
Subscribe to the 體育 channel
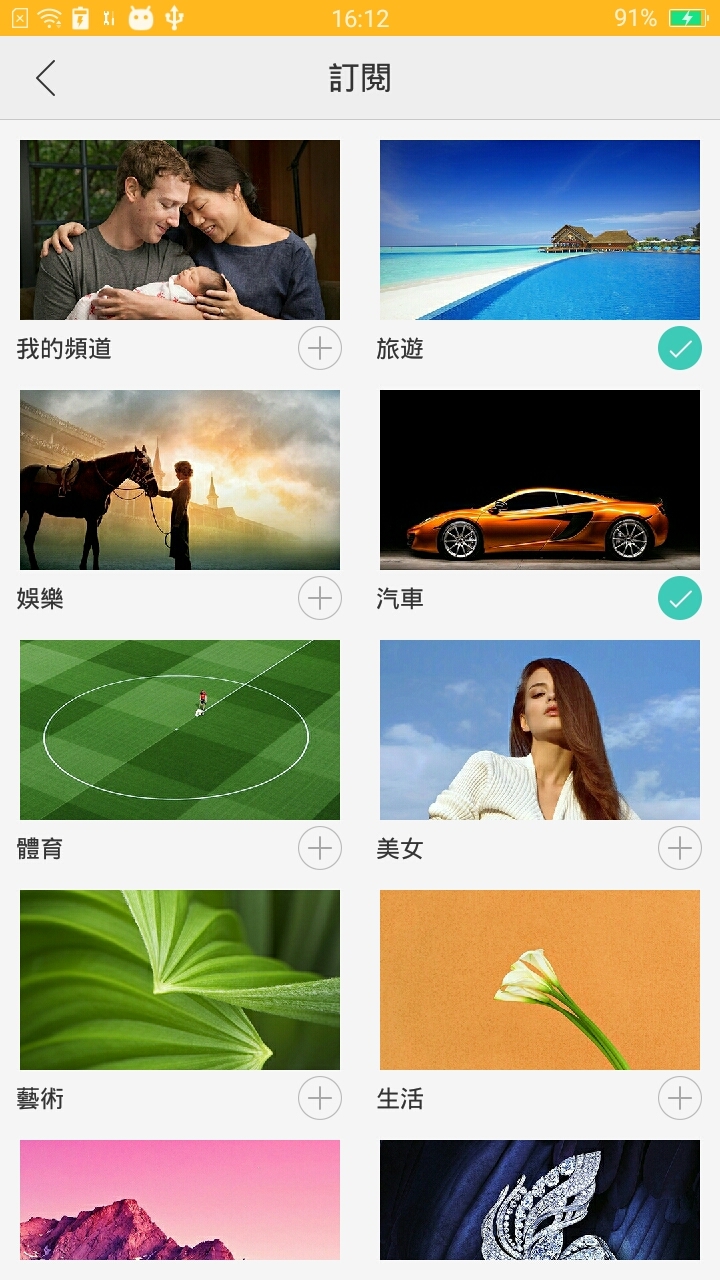pyautogui.click(x=320, y=848)
